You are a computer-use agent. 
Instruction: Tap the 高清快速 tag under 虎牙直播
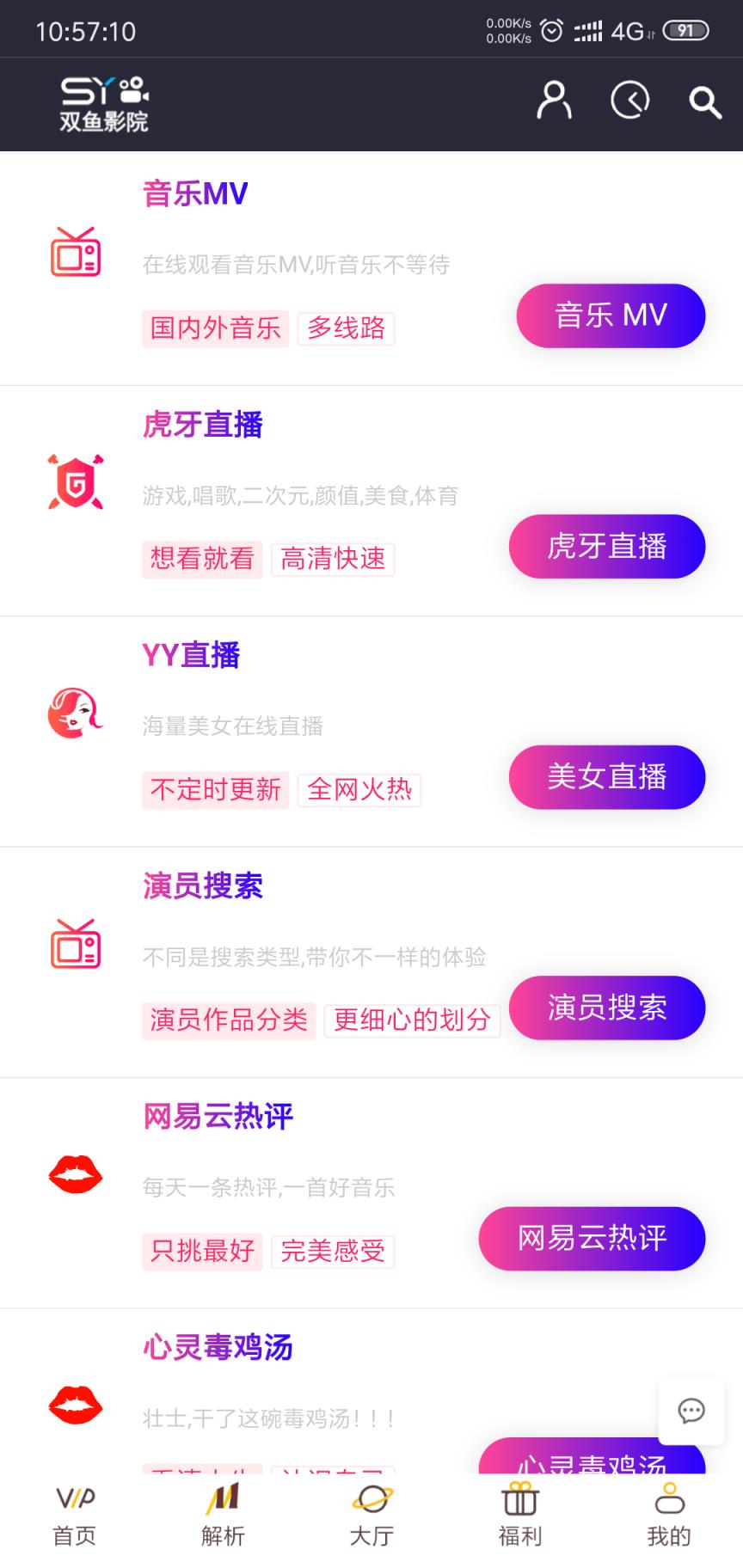click(334, 559)
